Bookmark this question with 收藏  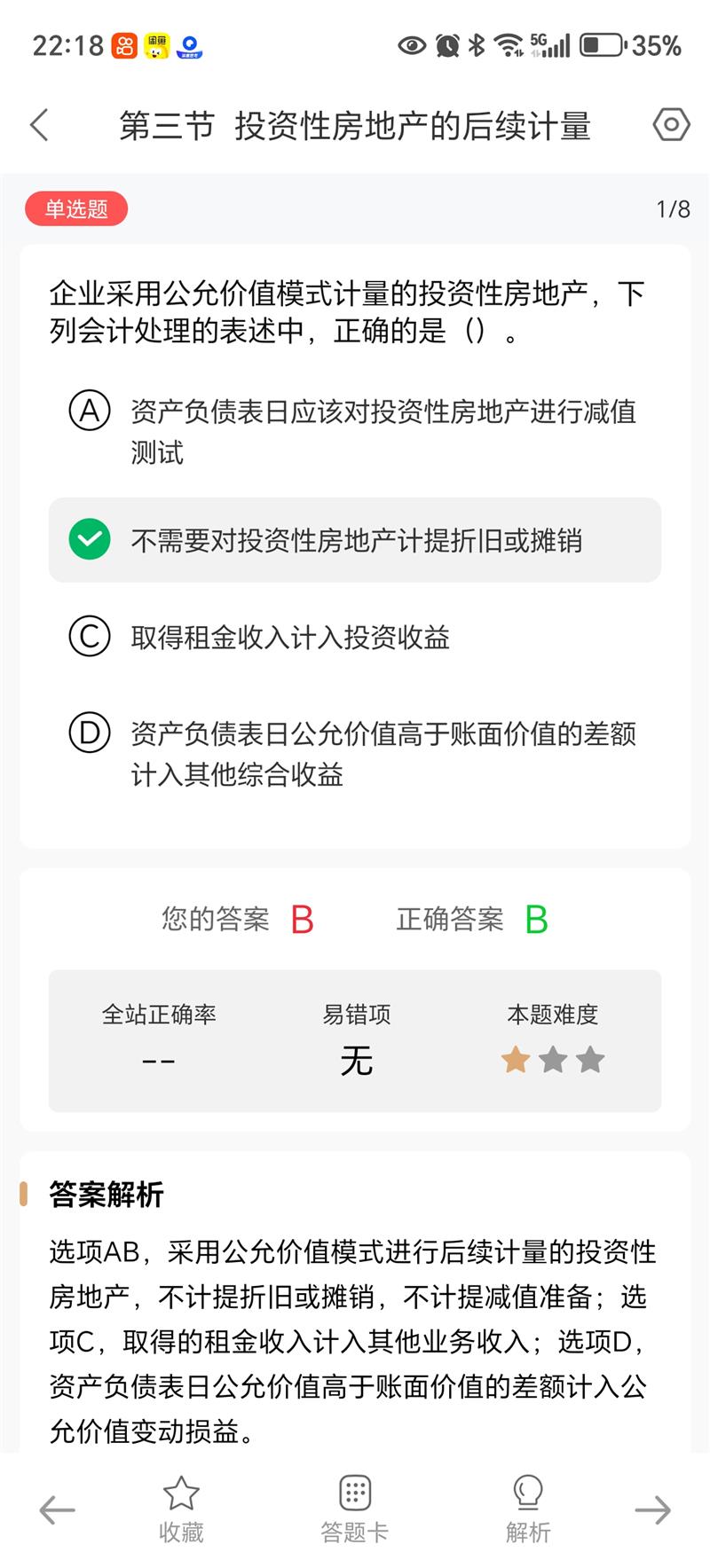181,1509
